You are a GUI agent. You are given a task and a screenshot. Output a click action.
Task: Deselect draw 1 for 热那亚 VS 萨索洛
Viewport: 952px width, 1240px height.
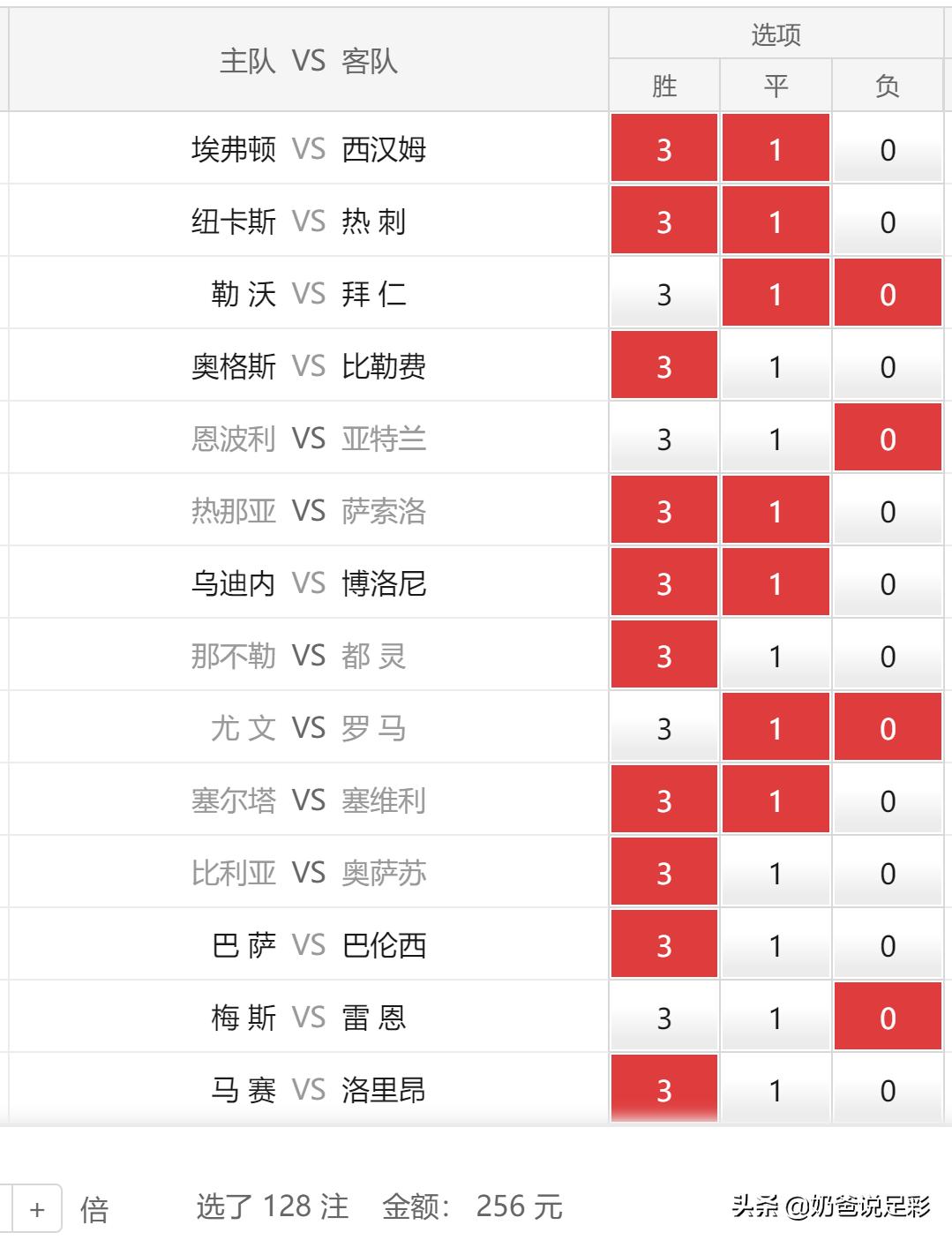tap(775, 511)
